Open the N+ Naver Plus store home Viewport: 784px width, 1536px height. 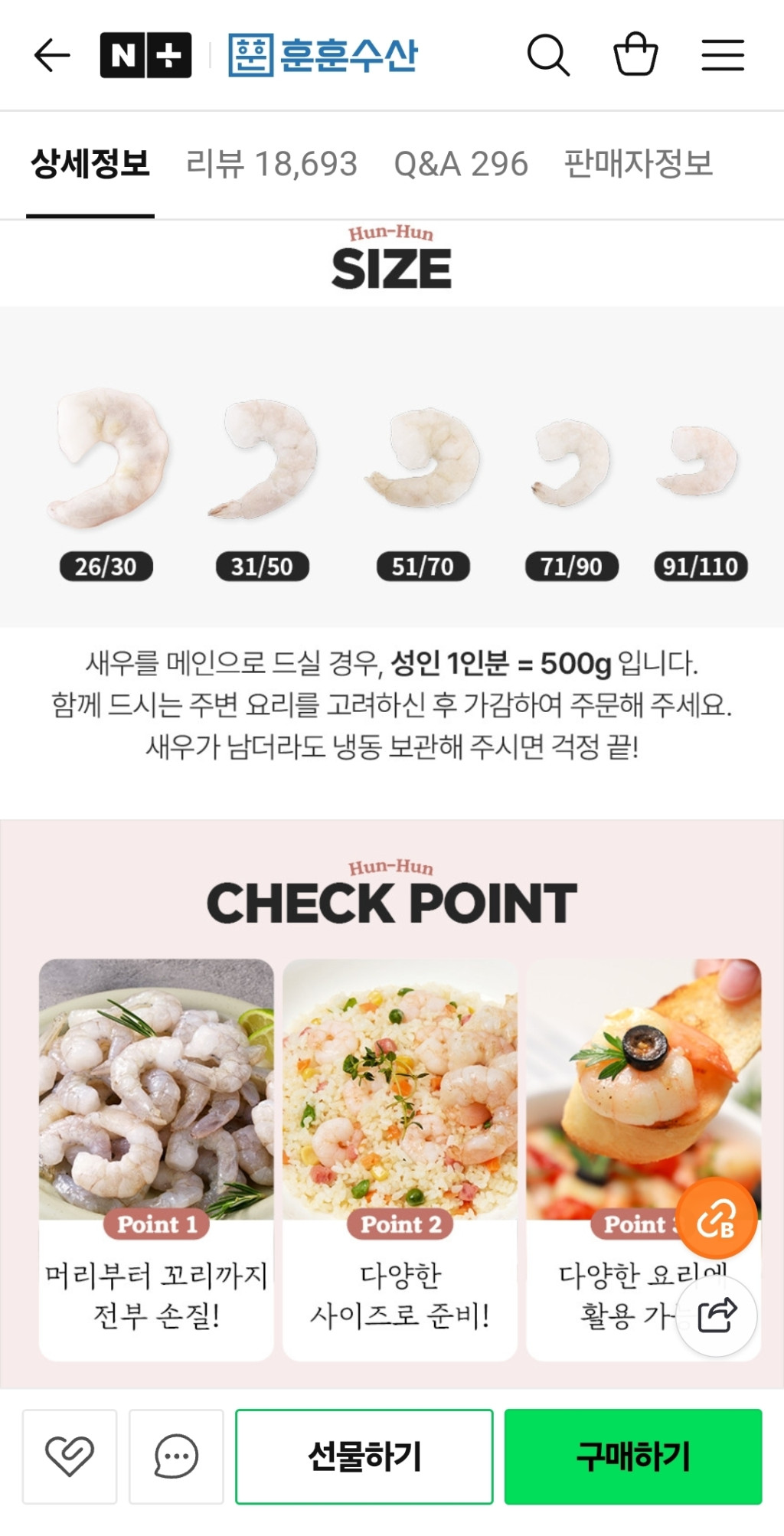[145, 55]
